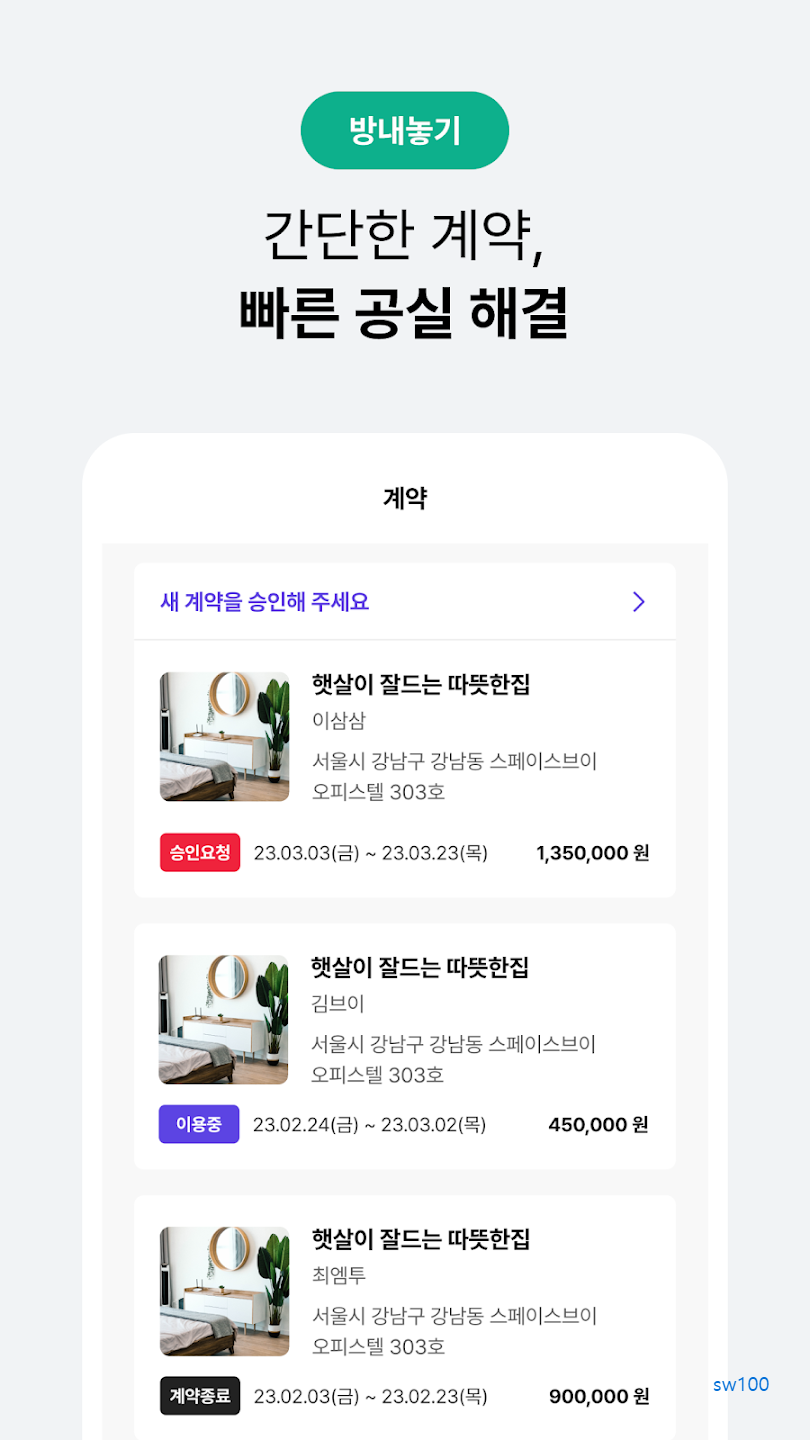Image resolution: width=810 pixels, height=1440 pixels.
Task: Click the 900,000 원 price amount
Action: [597, 1396]
